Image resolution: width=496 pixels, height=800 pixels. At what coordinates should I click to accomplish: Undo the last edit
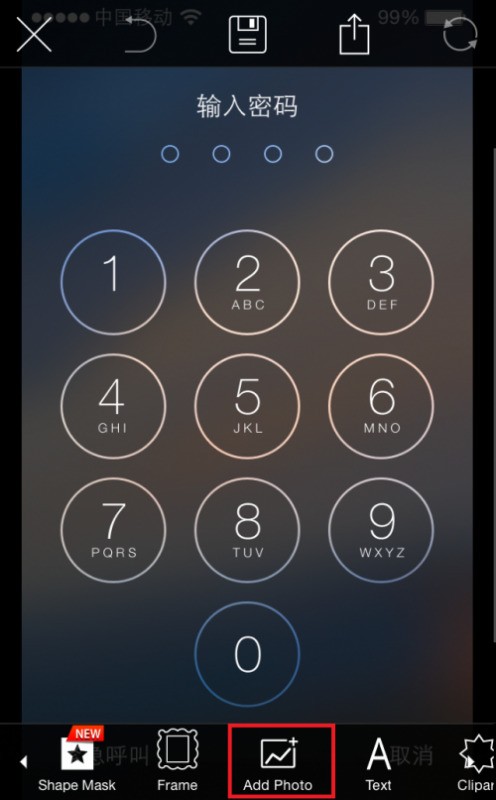tap(140, 34)
